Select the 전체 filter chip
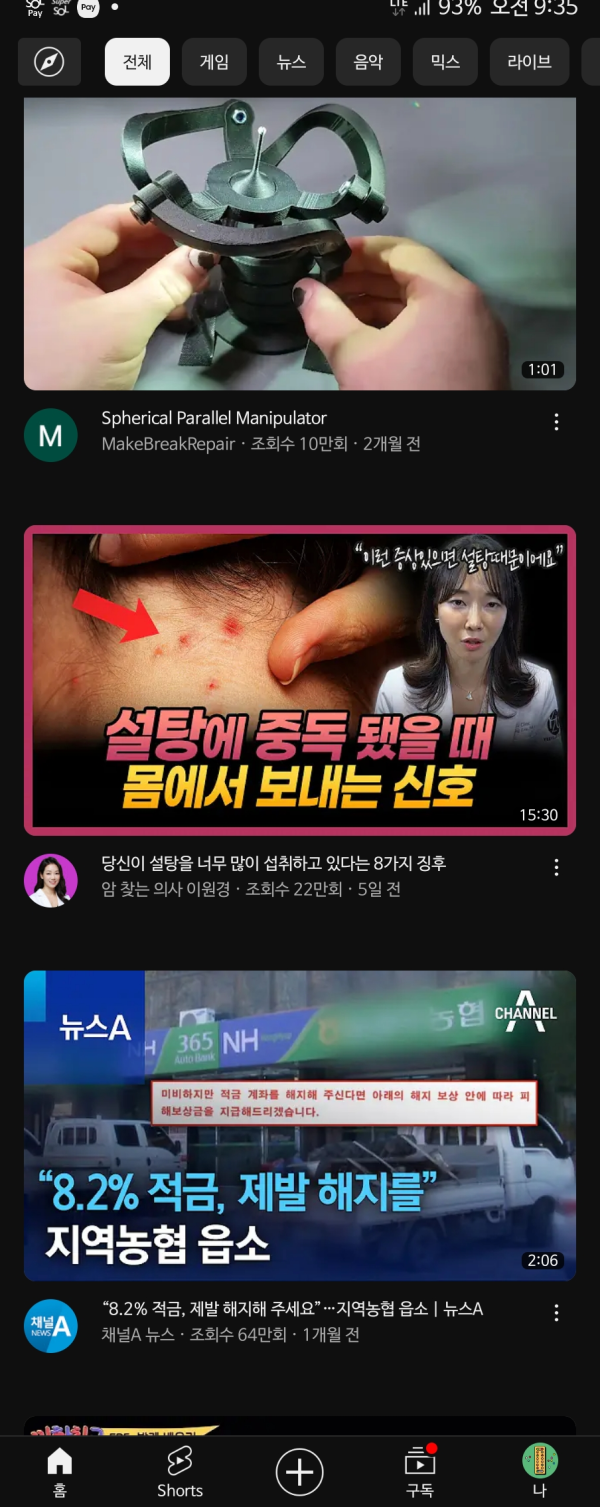 point(137,62)
